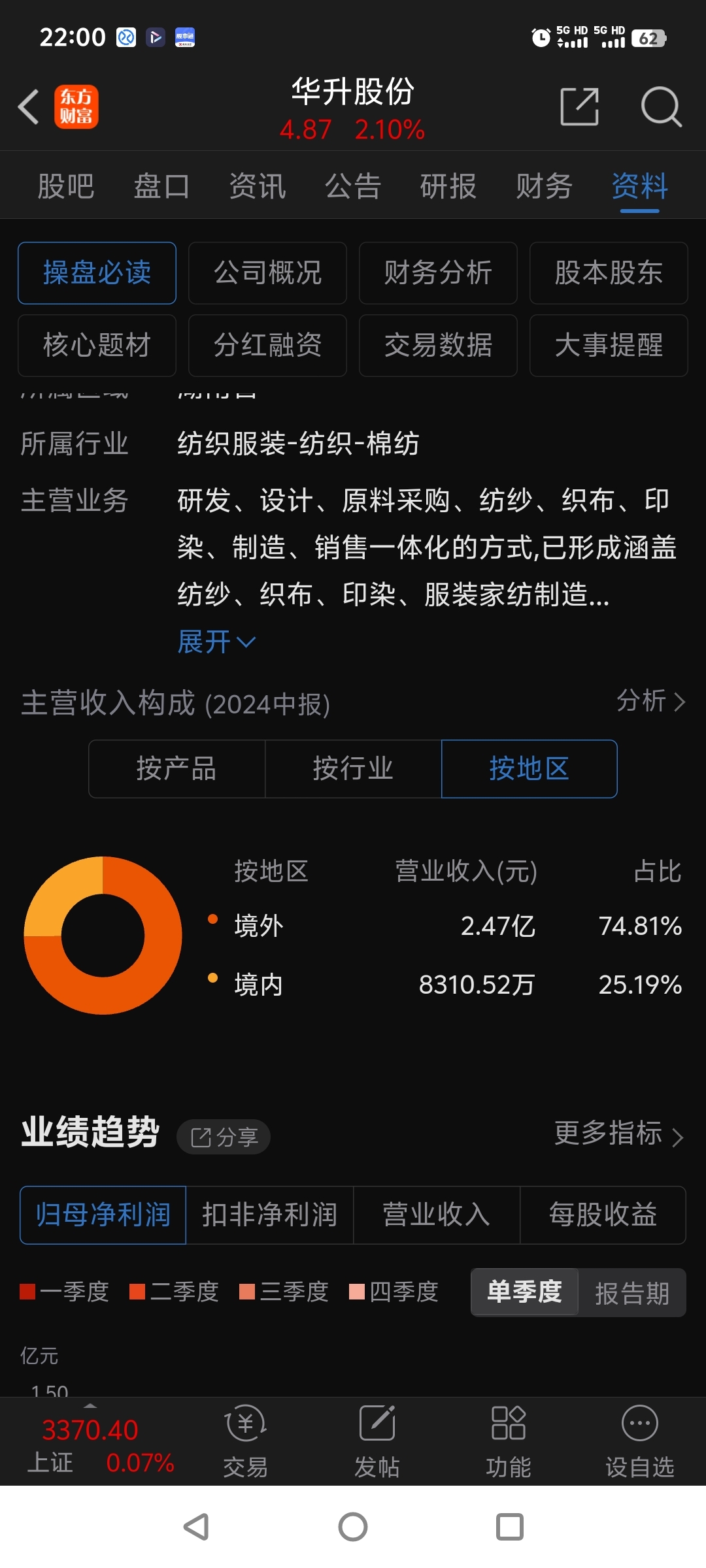
Task: Show revenue breakdown 按产品
Action: 176,769
